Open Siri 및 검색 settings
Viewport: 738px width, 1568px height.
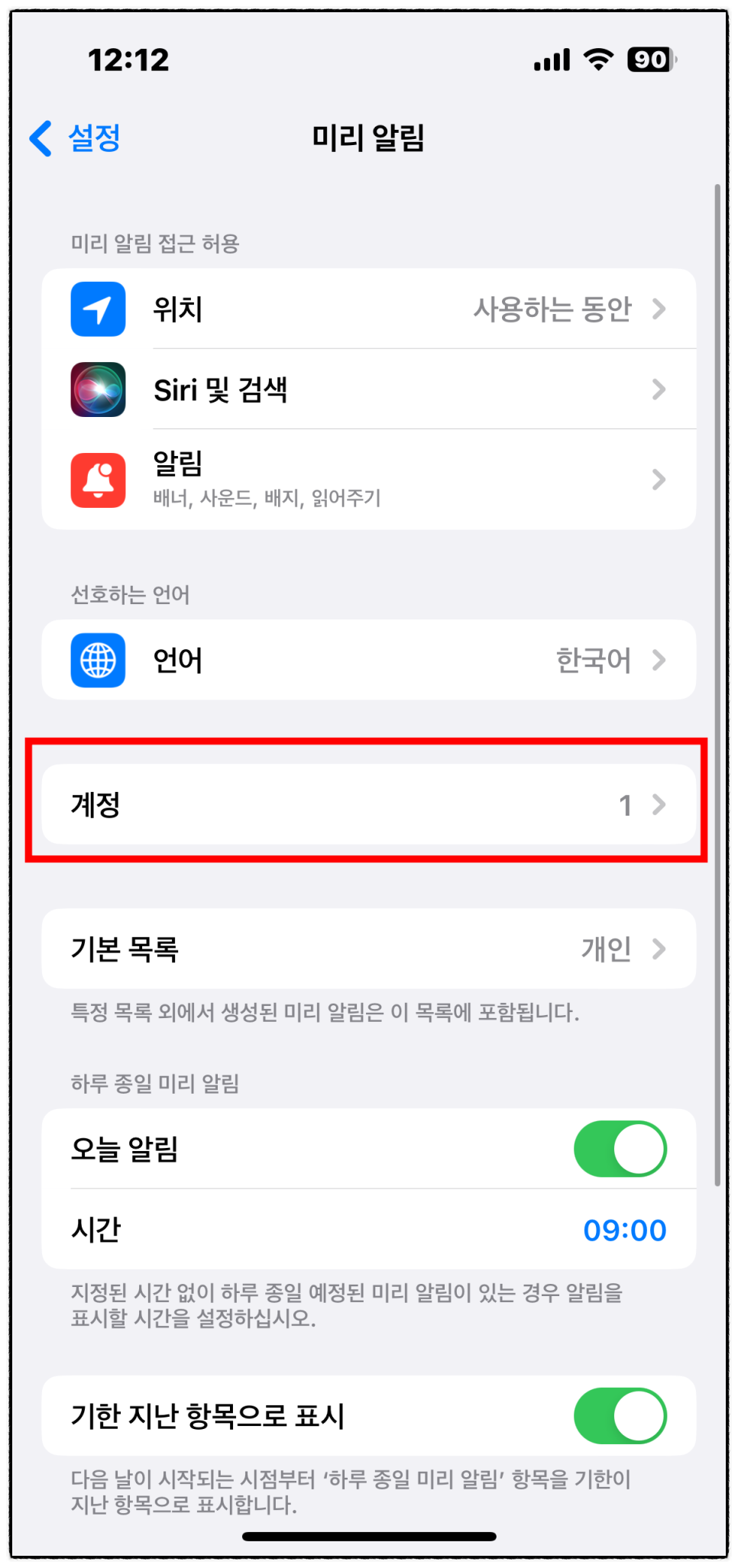point(369,390)
